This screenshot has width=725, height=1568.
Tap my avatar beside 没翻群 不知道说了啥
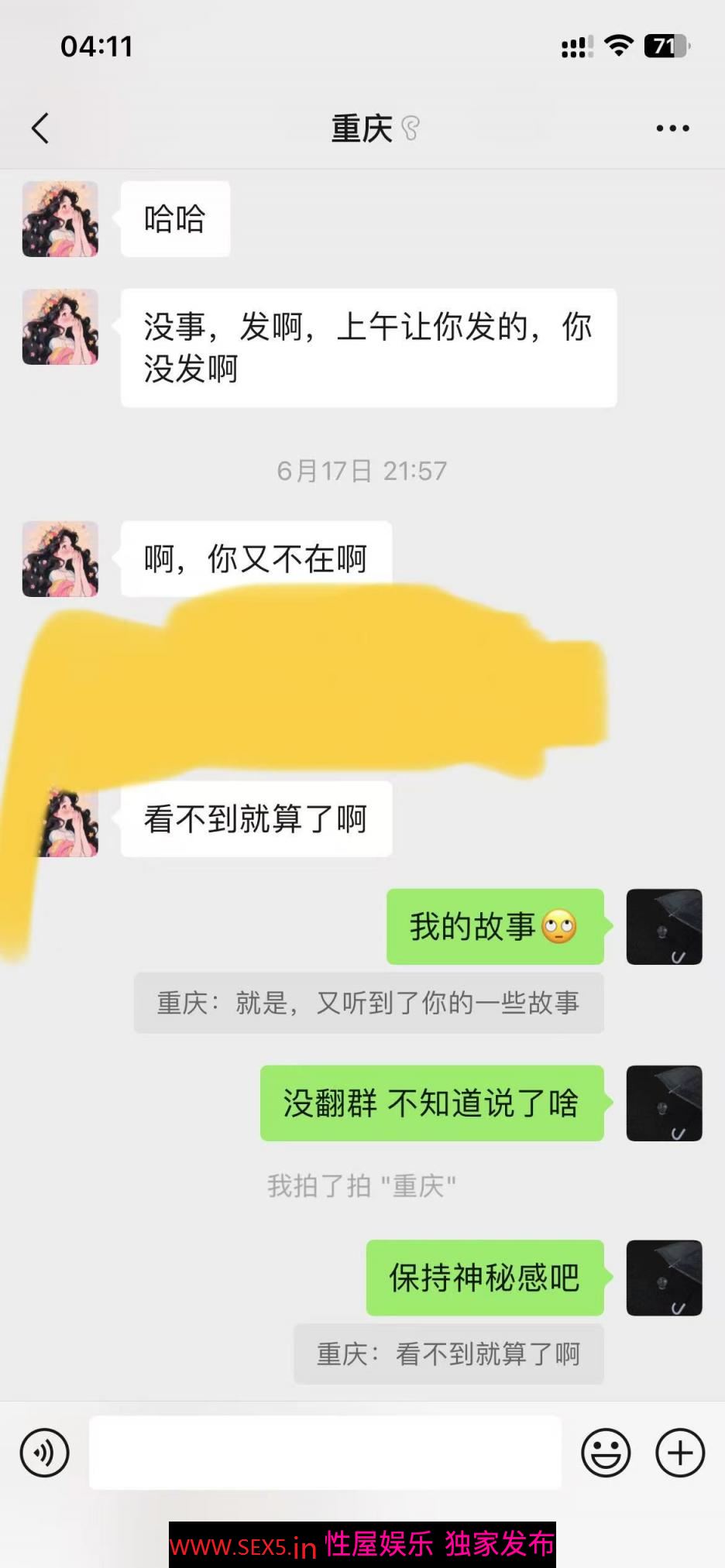click(x=664, y=1103)
